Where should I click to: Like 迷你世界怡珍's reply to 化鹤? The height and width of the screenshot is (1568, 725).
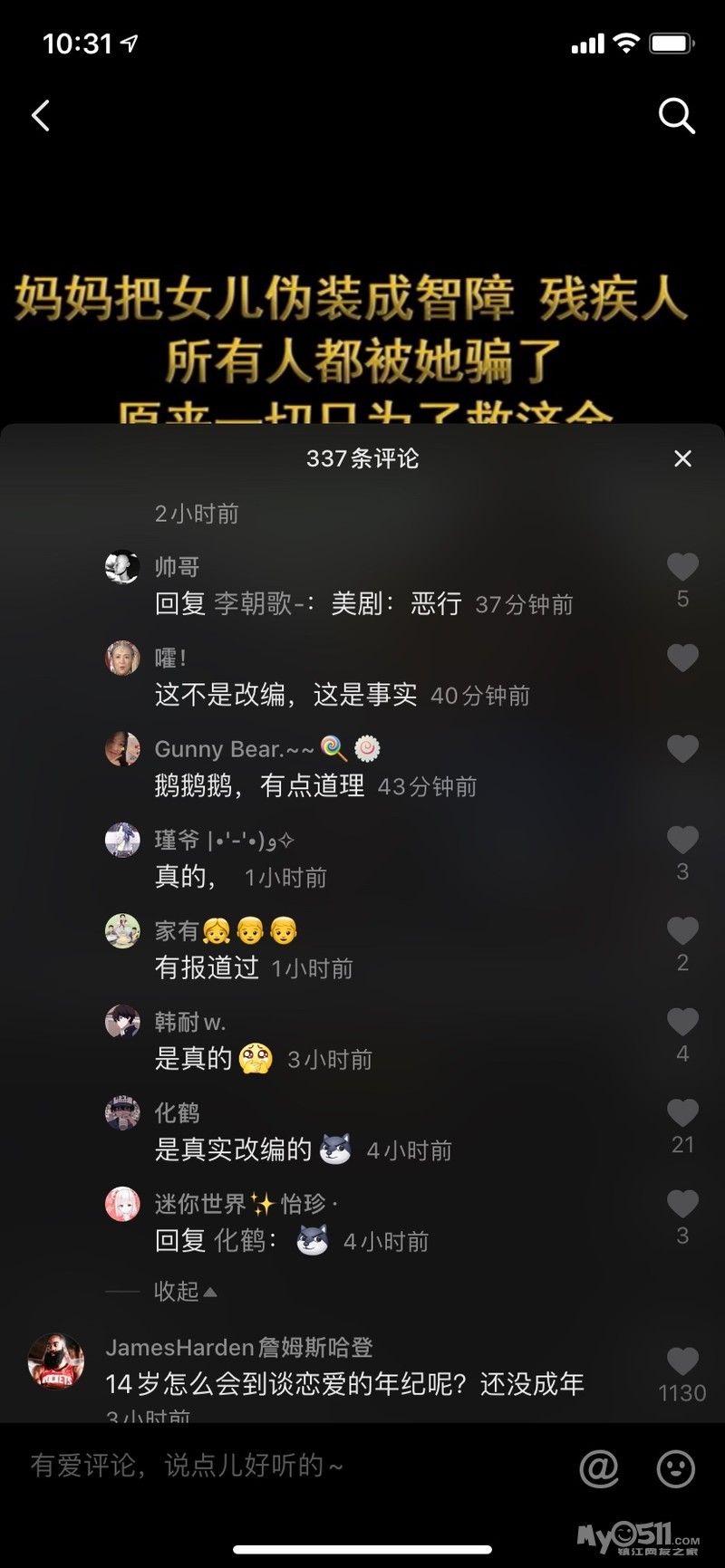point(682,1204)
